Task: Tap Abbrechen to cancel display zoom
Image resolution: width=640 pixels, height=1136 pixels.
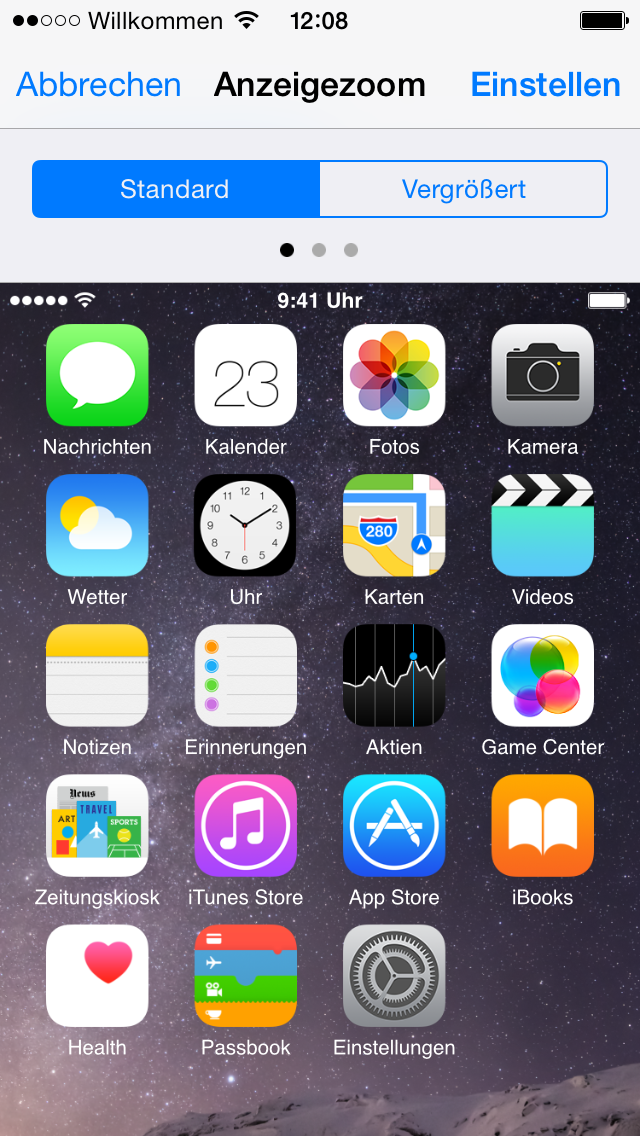Action: click(98, 85)
